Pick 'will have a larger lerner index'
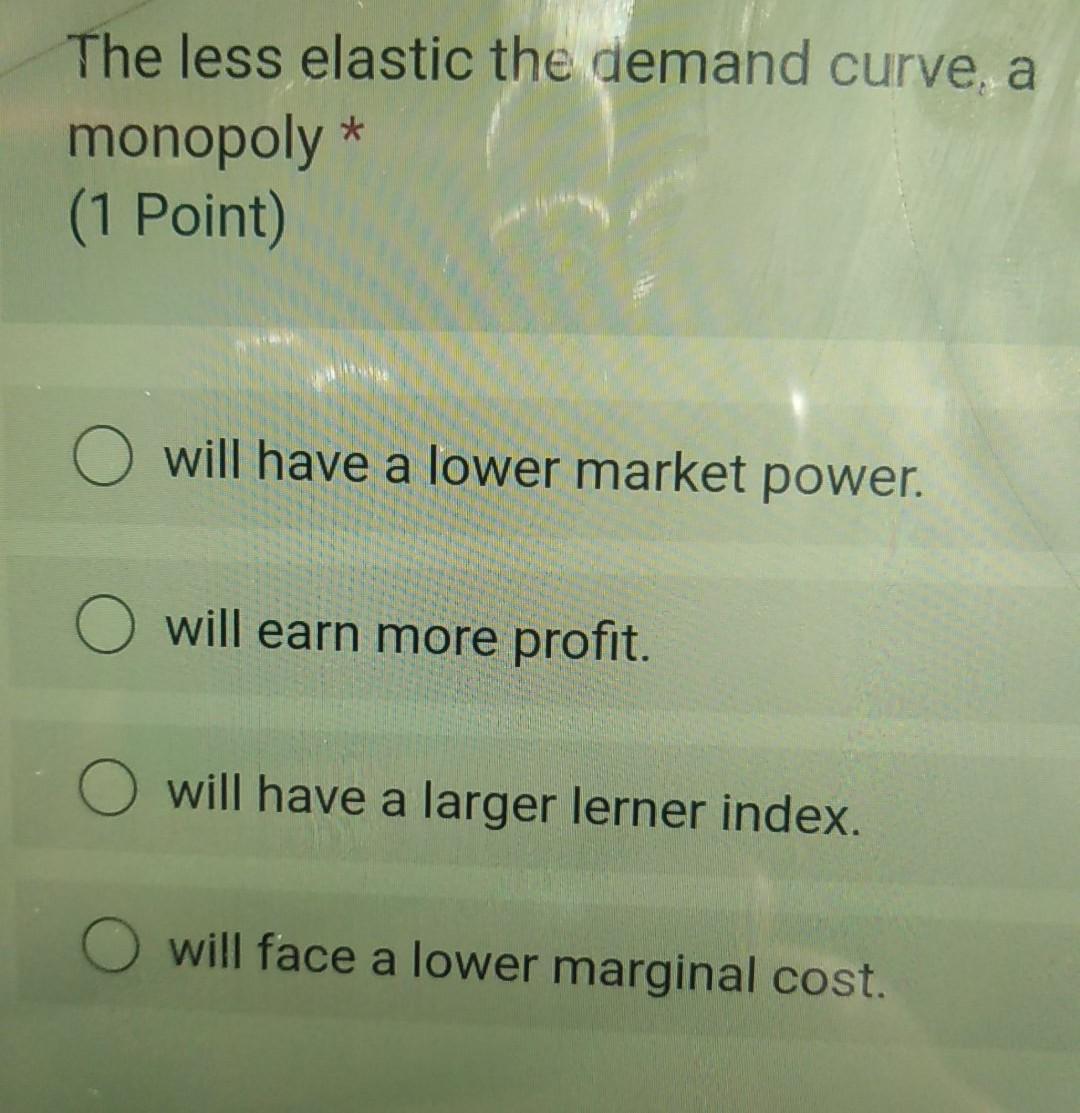The image size is (1080, 1113). pyautogui.click(x=108, y=795)
